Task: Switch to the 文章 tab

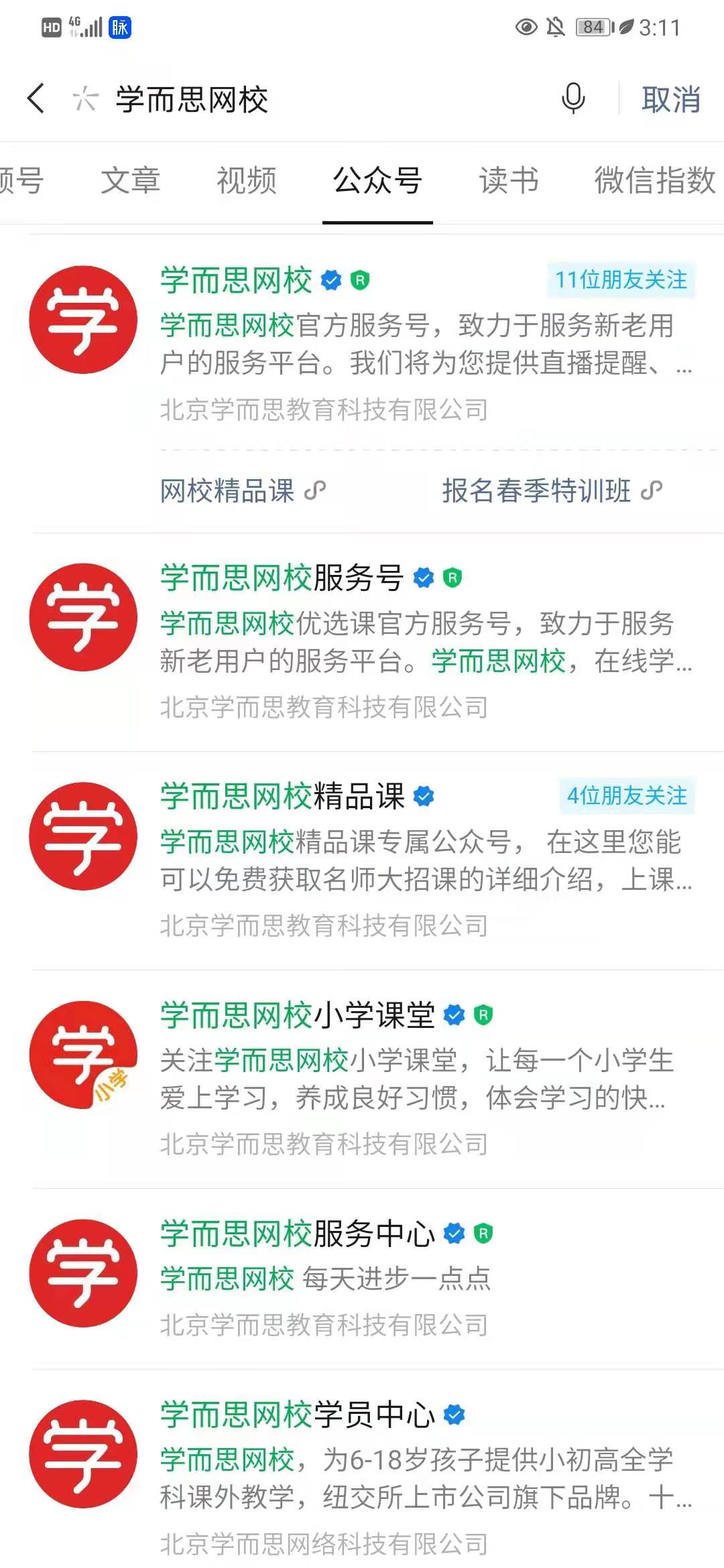Action: point(131,180)
